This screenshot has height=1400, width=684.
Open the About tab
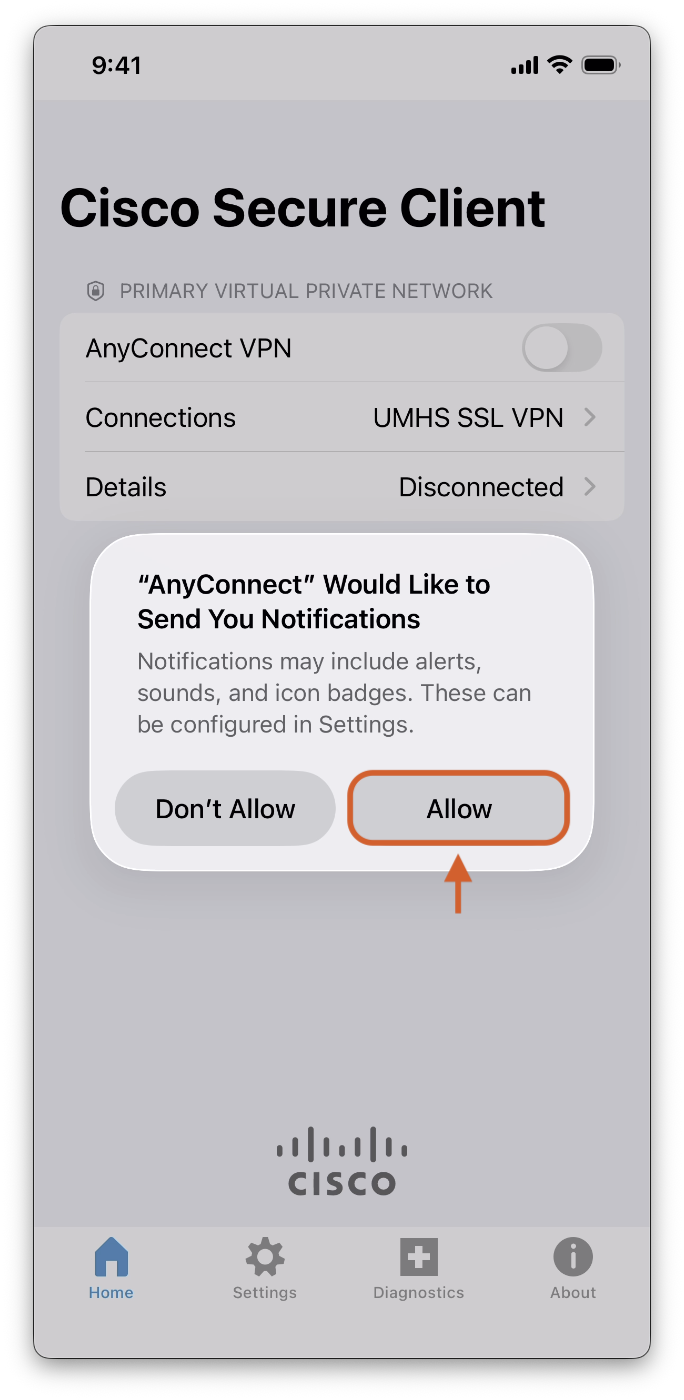(x=573, y=1269)
